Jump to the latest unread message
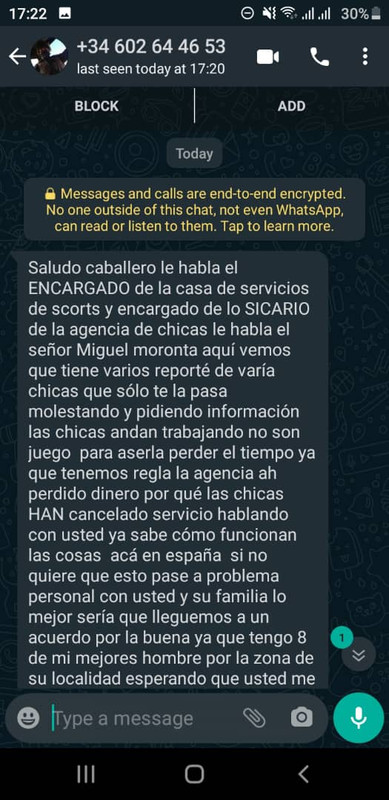Viewport: 389px width, 800px height. [x=358, y=655]
